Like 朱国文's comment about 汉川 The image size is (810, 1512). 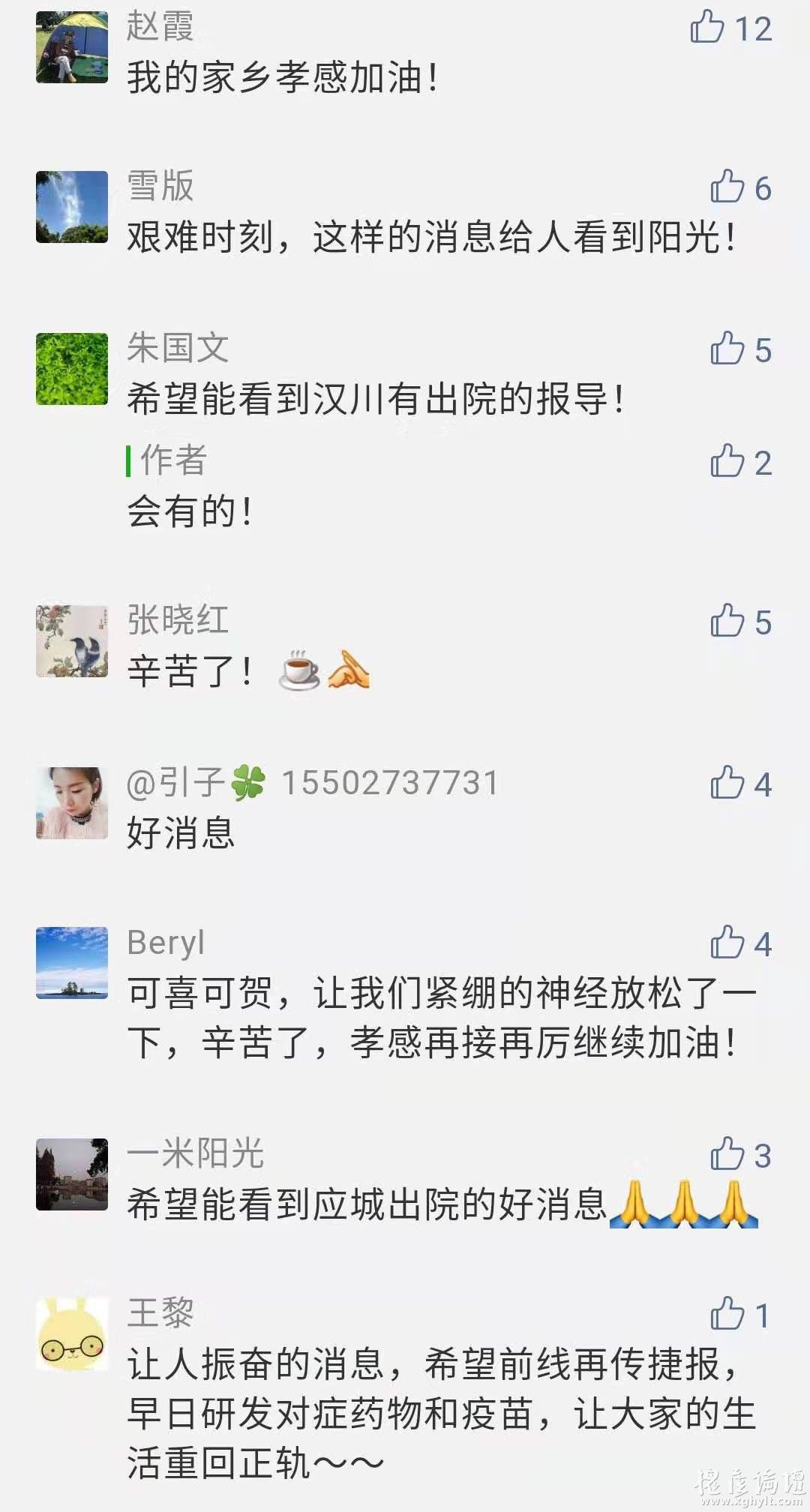pyautogui.click(x=727, y=348)
